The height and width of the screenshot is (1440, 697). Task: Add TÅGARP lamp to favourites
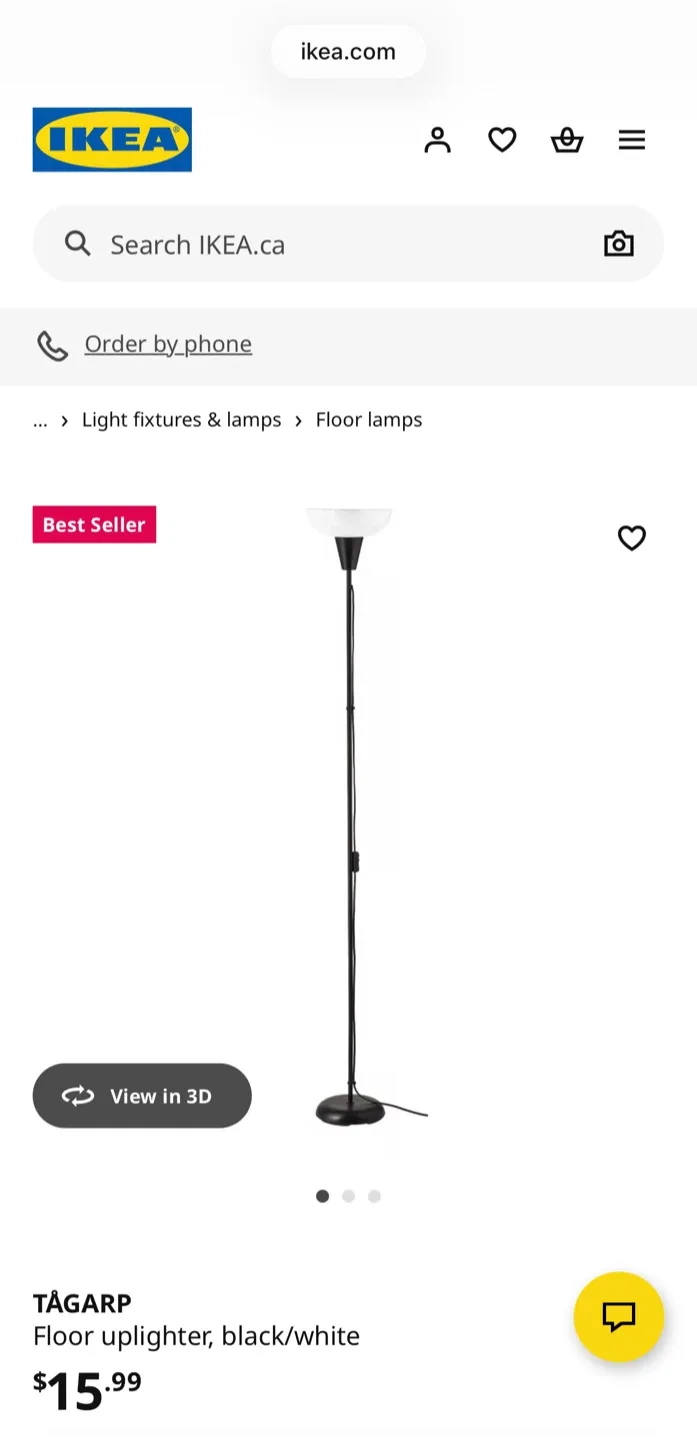click(x=632, y=538)
